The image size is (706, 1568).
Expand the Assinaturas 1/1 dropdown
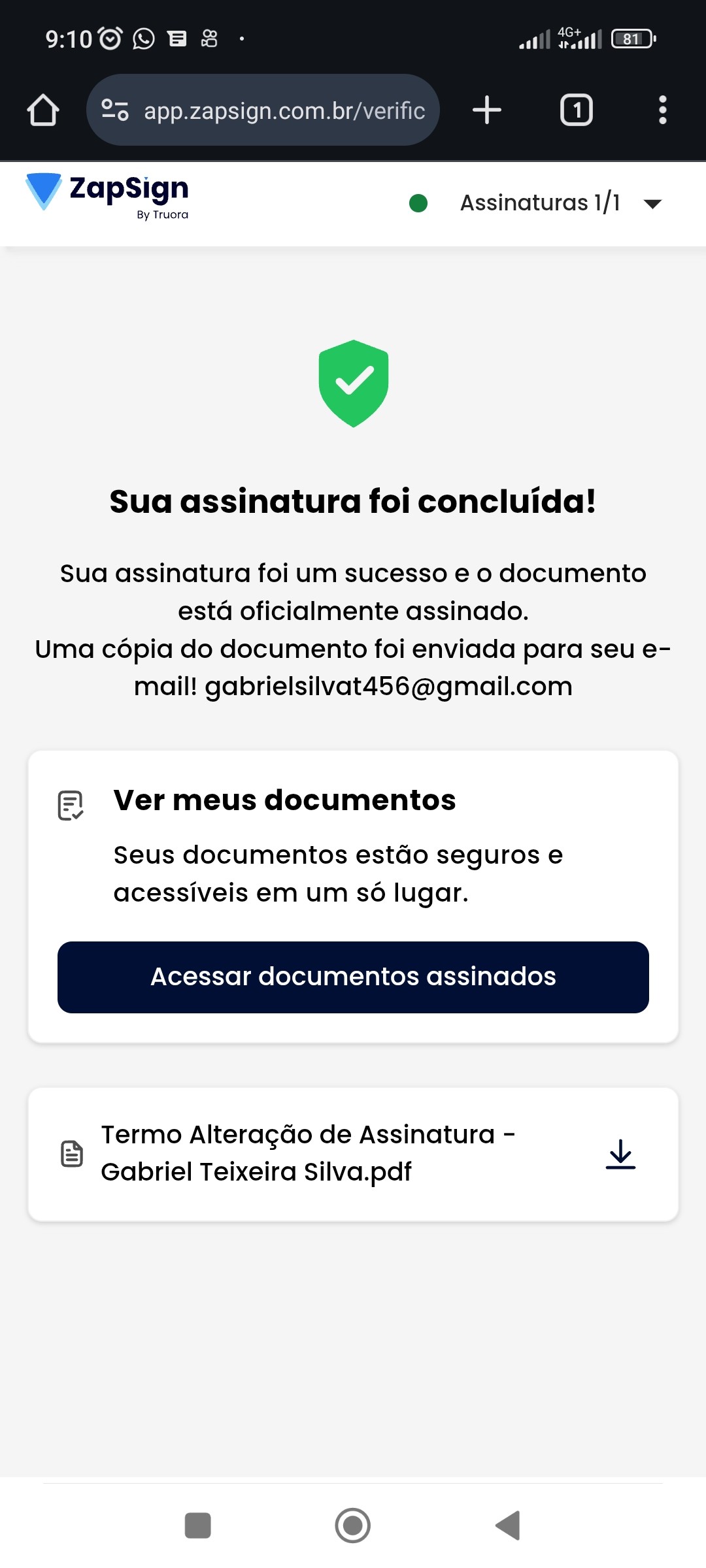652,204
